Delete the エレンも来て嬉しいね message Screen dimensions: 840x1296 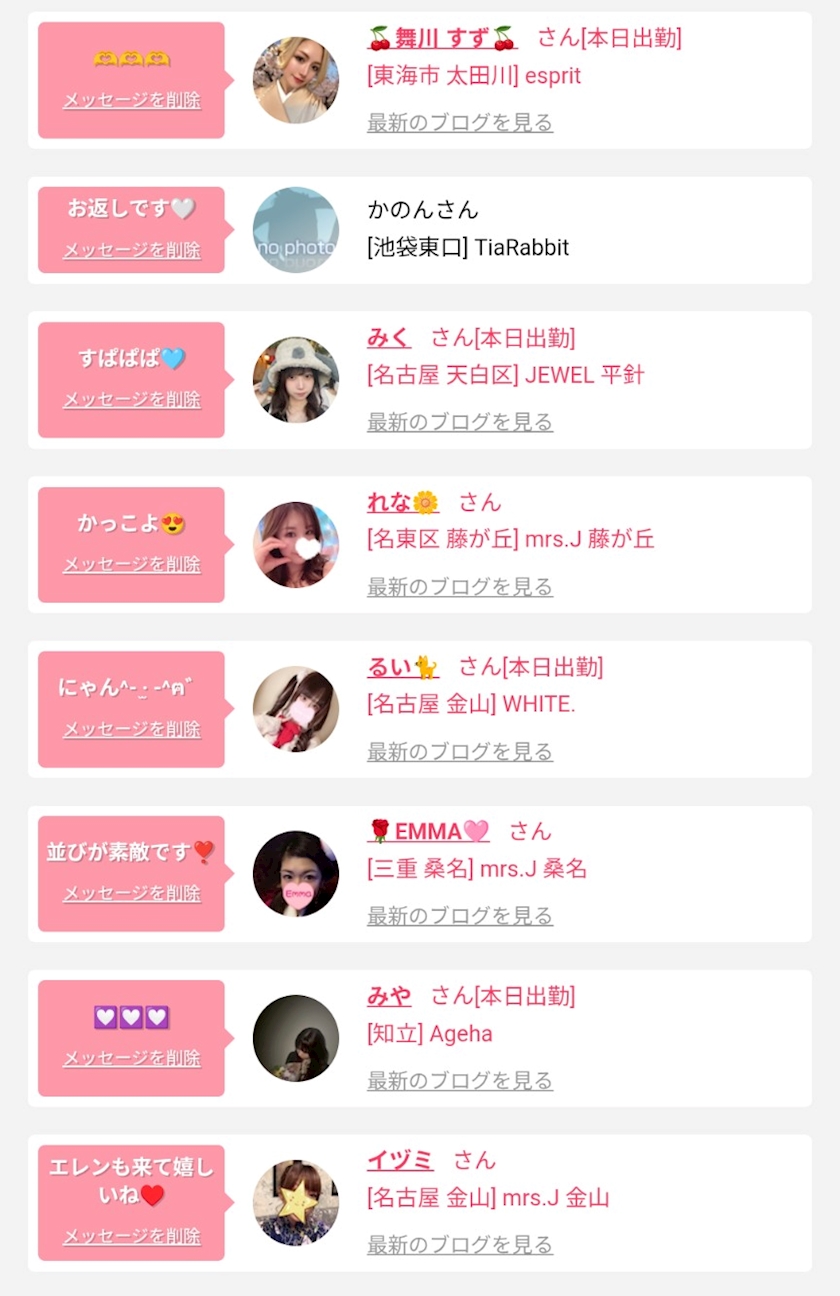pyautogui.click(x=132, y=1237)
